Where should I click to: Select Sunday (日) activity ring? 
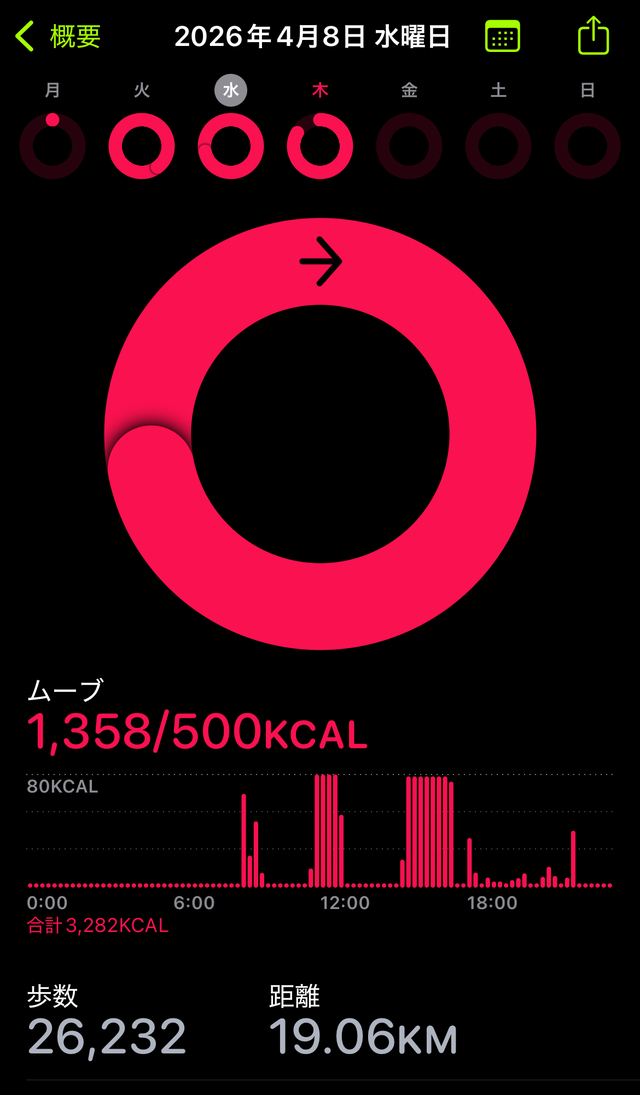(x=588, y=146)
